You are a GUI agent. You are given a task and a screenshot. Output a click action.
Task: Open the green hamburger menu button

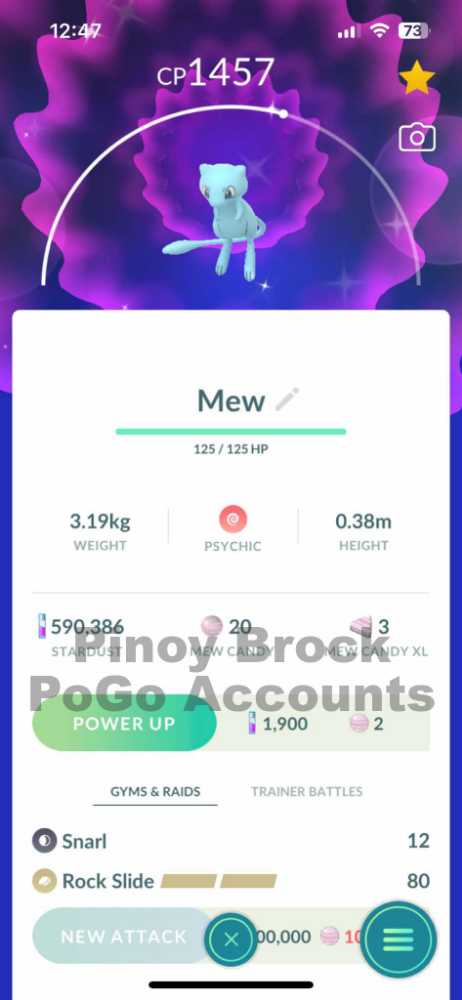398,939
